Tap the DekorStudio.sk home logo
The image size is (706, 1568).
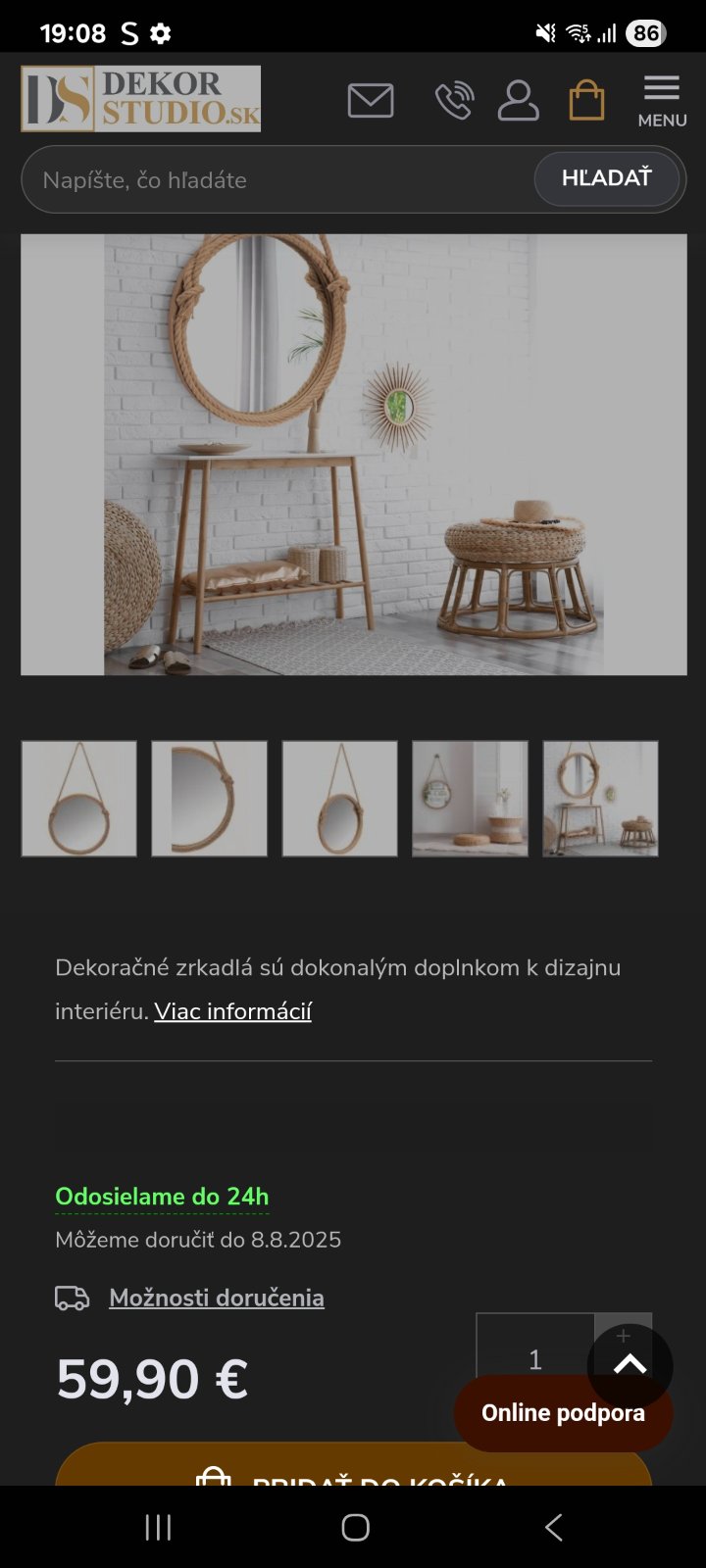point(141,98)
